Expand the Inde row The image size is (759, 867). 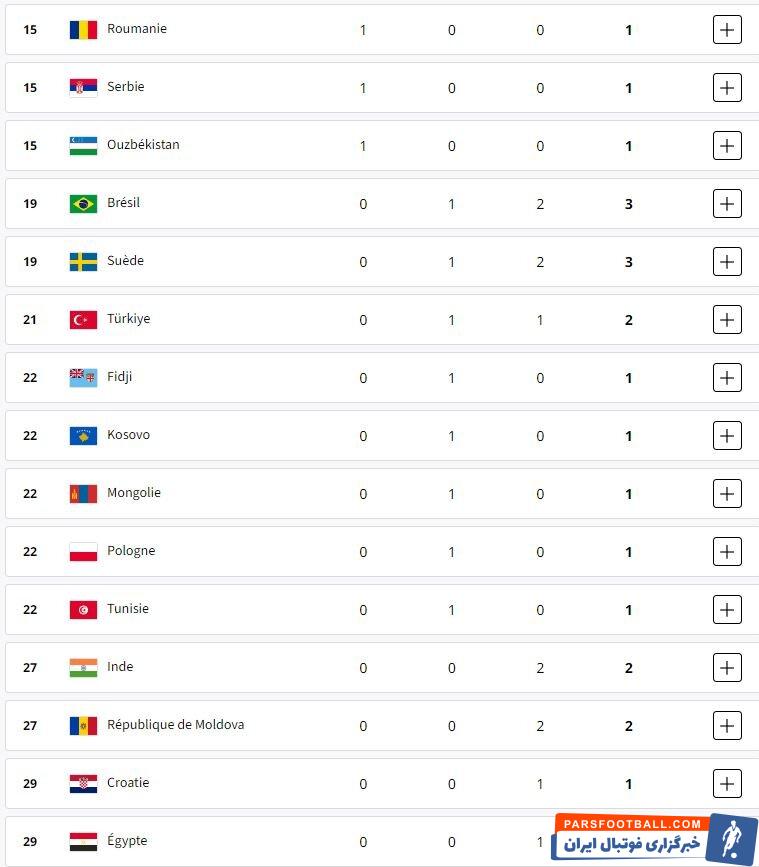click(x=727, y=668)
